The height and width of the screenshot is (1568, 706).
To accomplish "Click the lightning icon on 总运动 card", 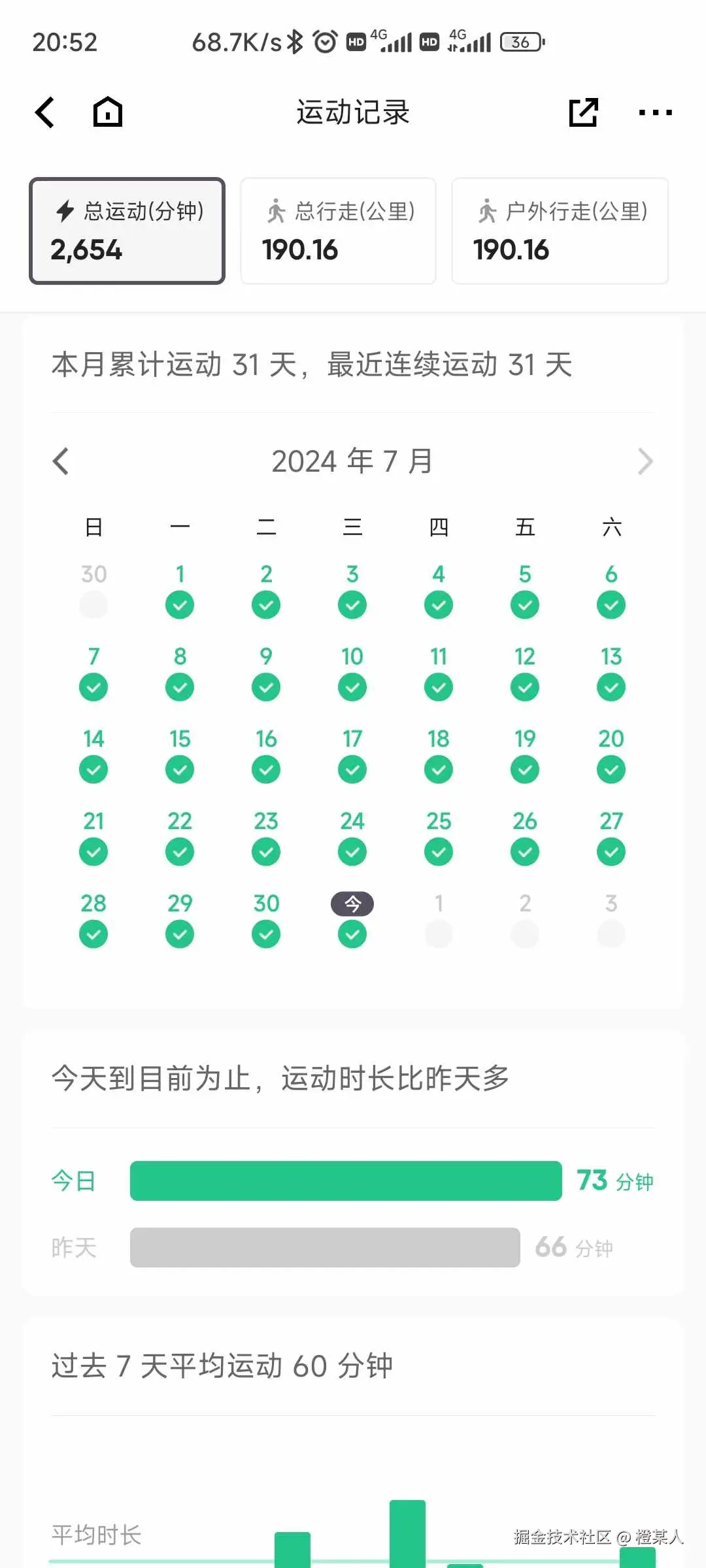I will [63, 211].
